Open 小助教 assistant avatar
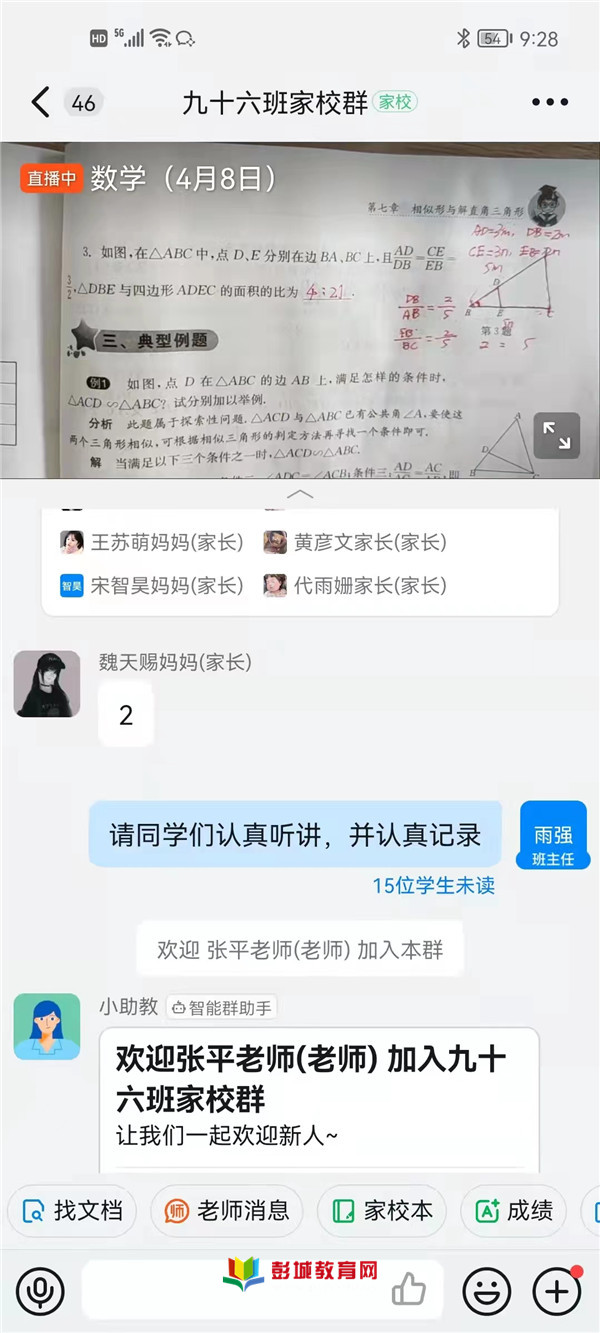Image resolution: width=600 pixels, height=1333 pixels. [x=47, y=1026]
